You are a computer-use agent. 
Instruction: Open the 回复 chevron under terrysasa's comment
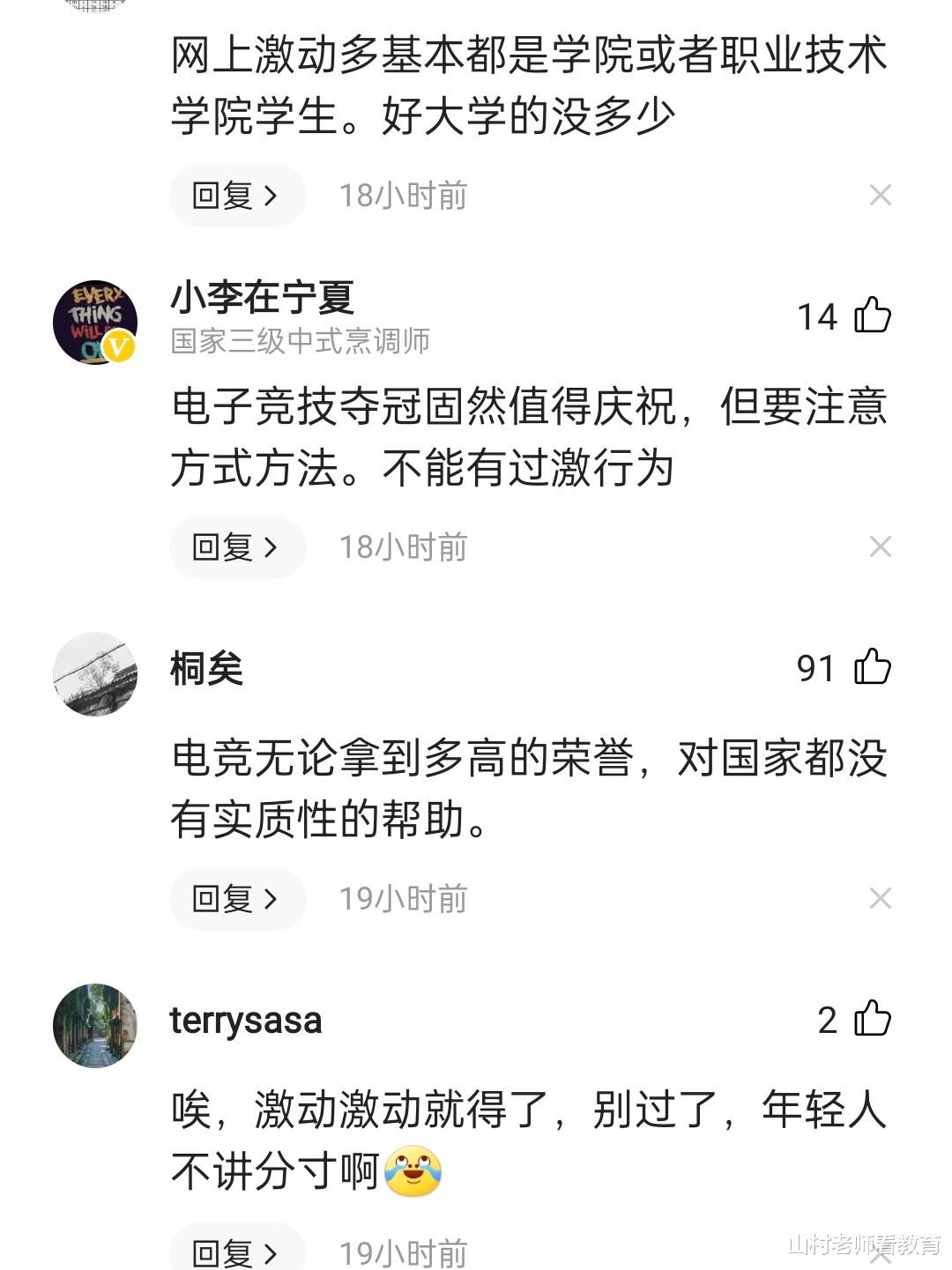coord(236,1250)
